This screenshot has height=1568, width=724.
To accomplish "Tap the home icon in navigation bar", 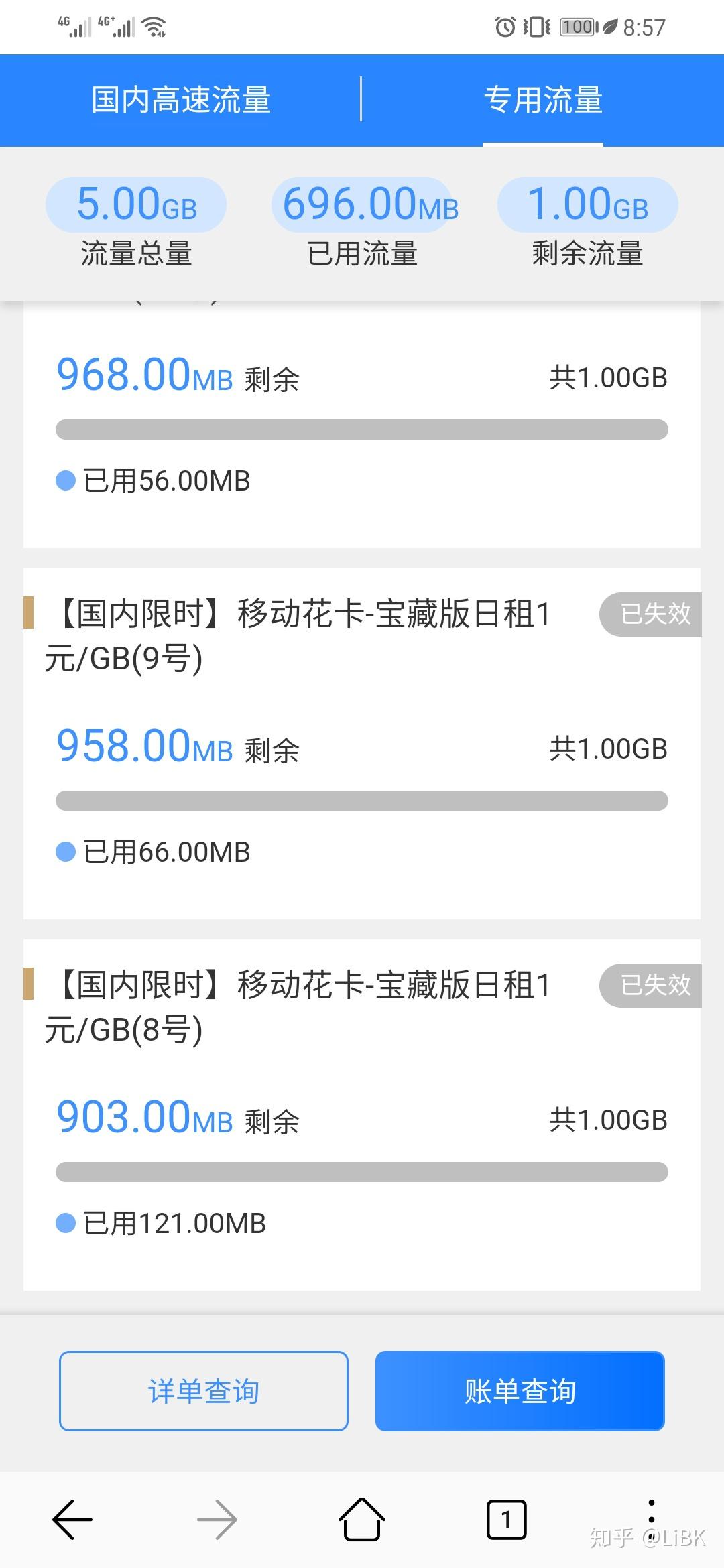I will click(361, 1518).
